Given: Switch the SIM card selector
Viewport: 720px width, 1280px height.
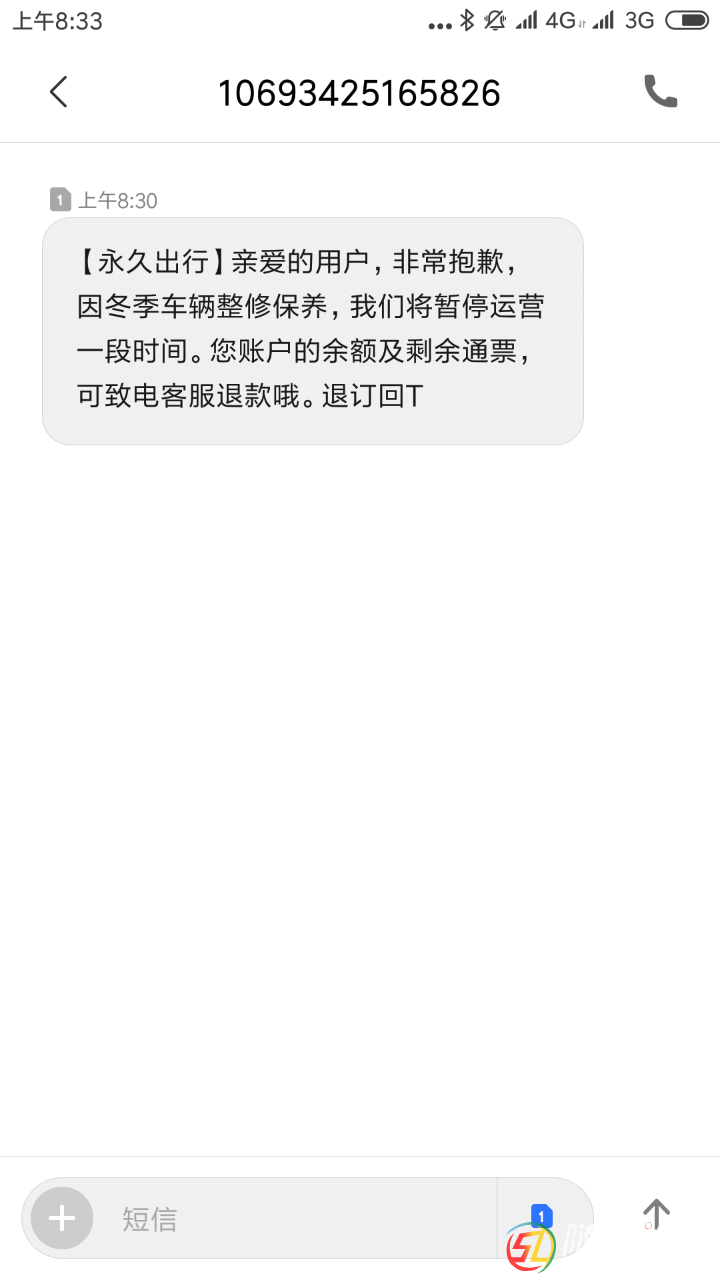Looking at the screenshot, I should 542,1218.
